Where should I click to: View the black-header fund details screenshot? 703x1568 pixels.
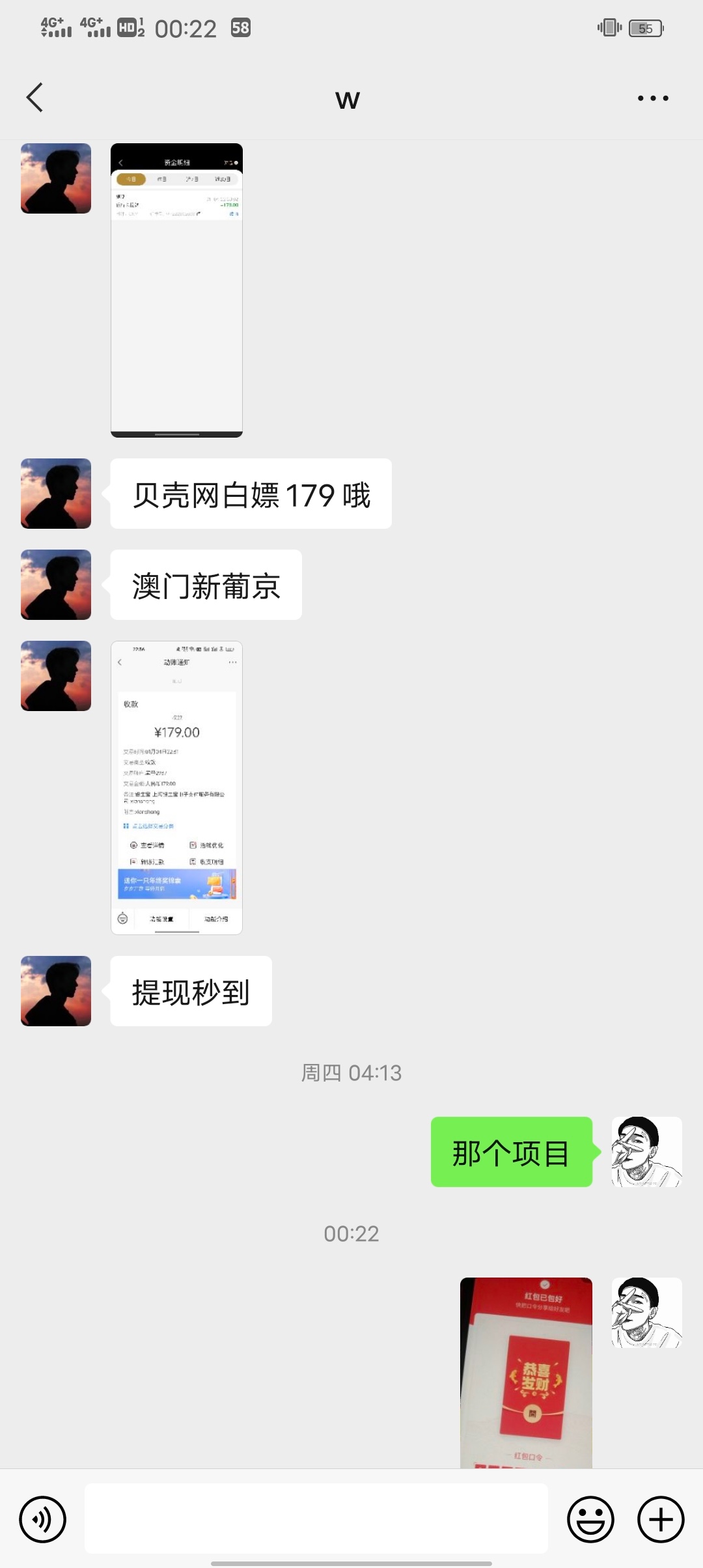(x=176, y=290)
